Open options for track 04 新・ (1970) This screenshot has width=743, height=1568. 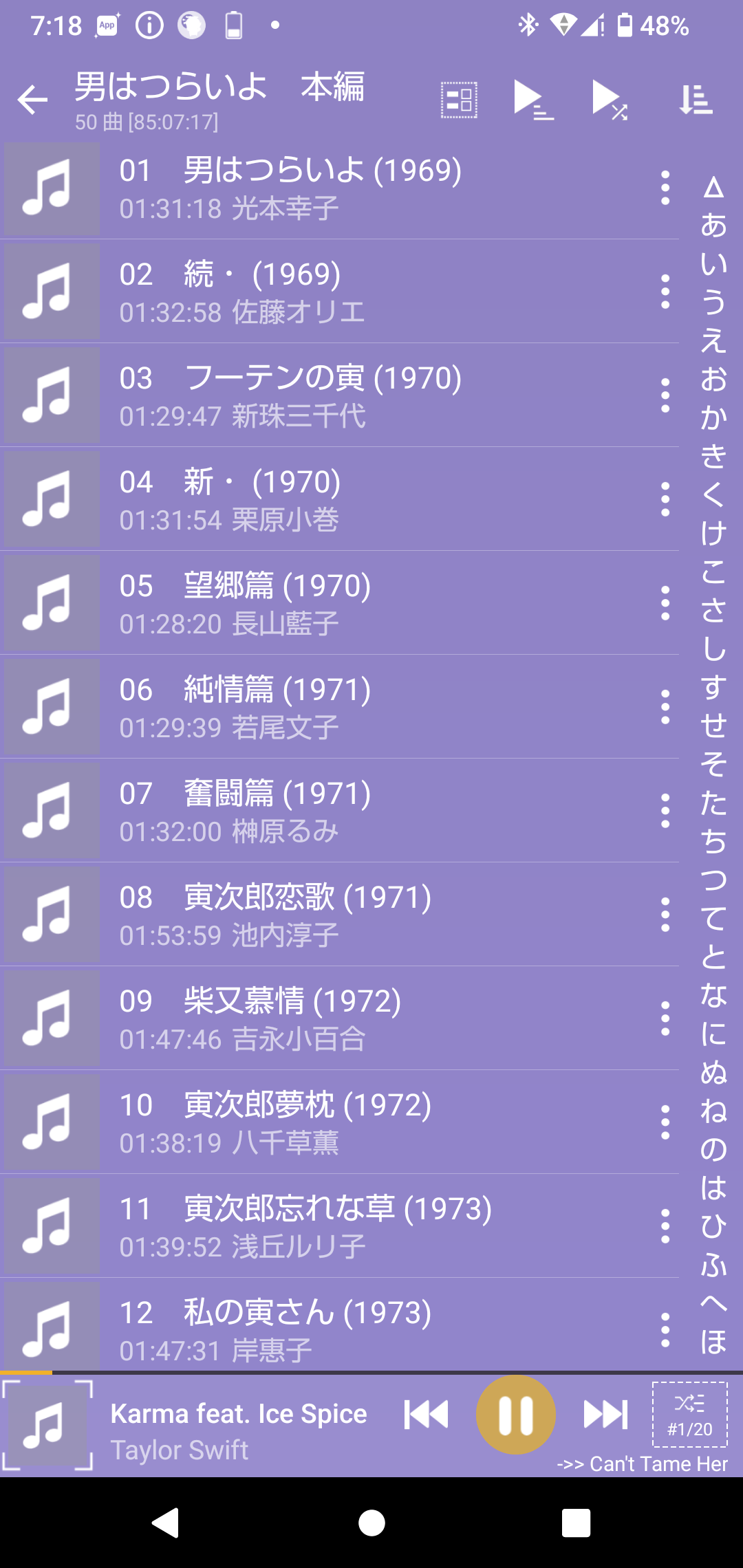[x=665, y=499]
